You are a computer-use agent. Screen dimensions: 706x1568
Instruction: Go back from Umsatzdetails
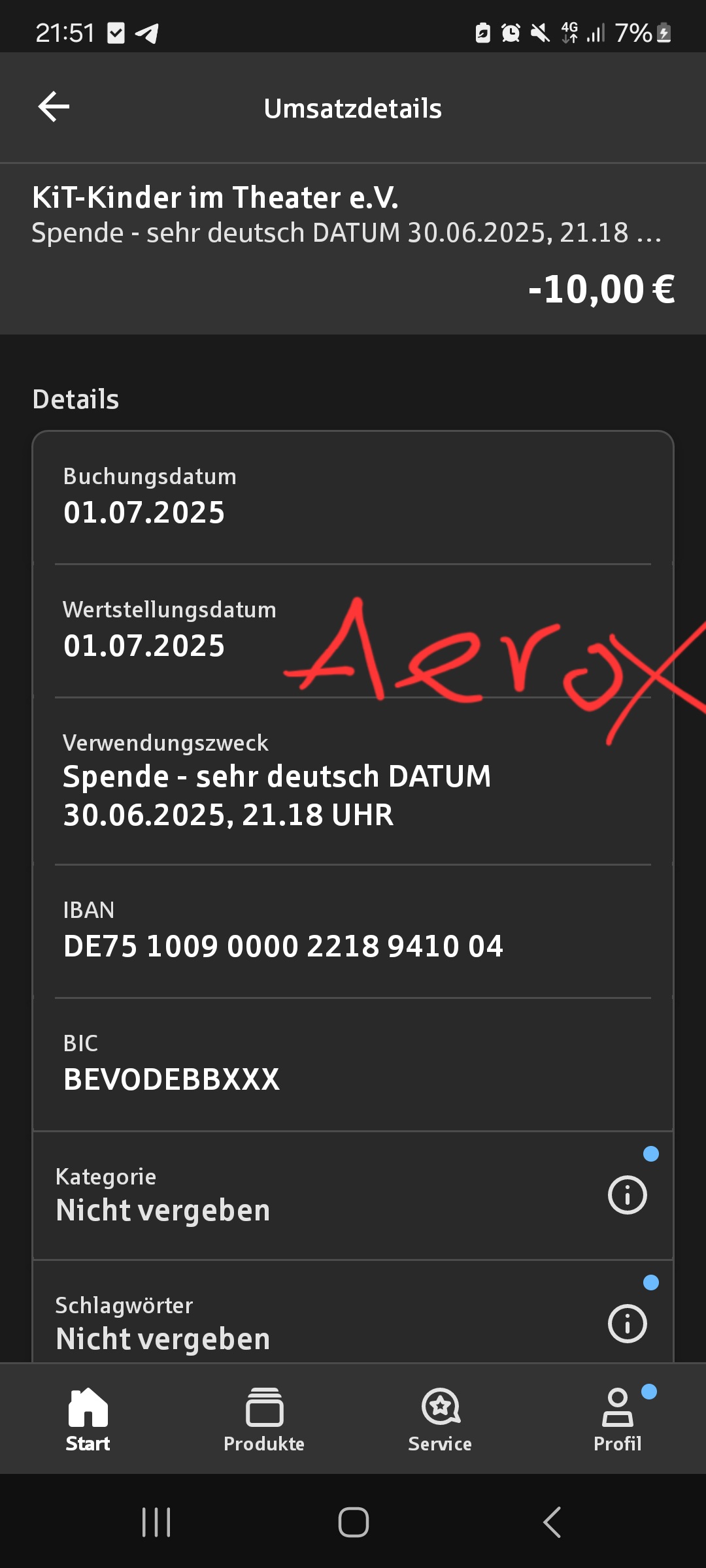54,107
